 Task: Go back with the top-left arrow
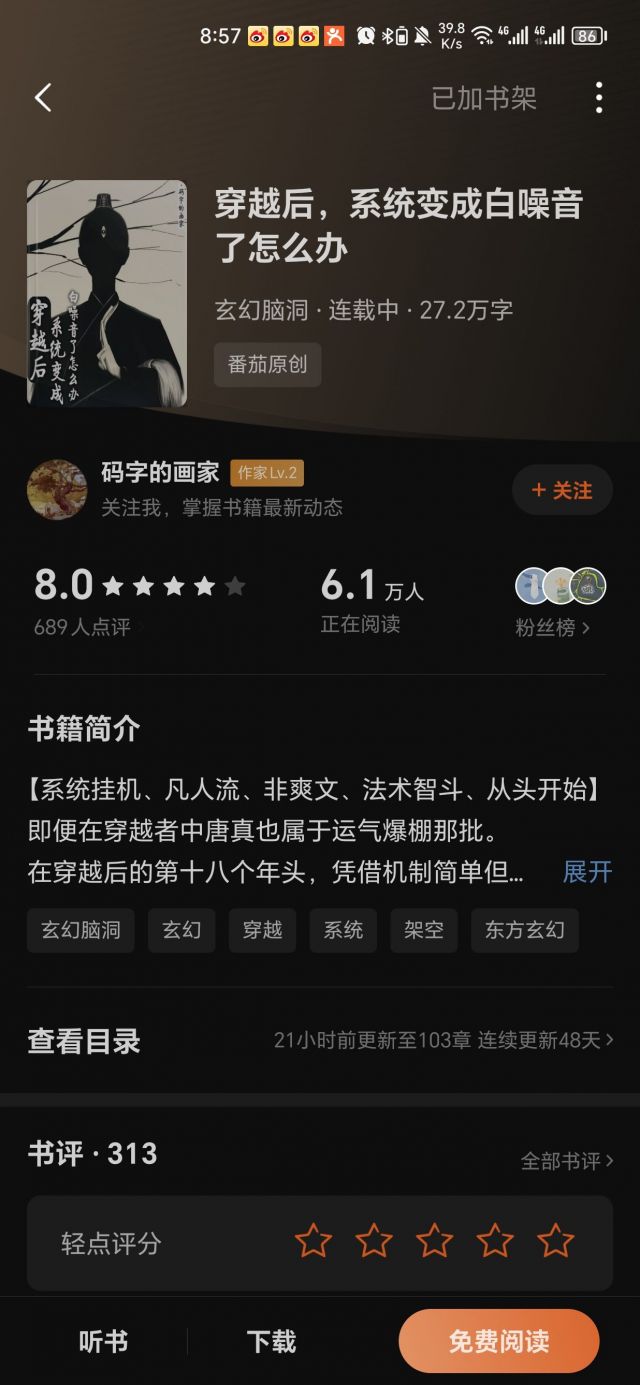(43, 97)
